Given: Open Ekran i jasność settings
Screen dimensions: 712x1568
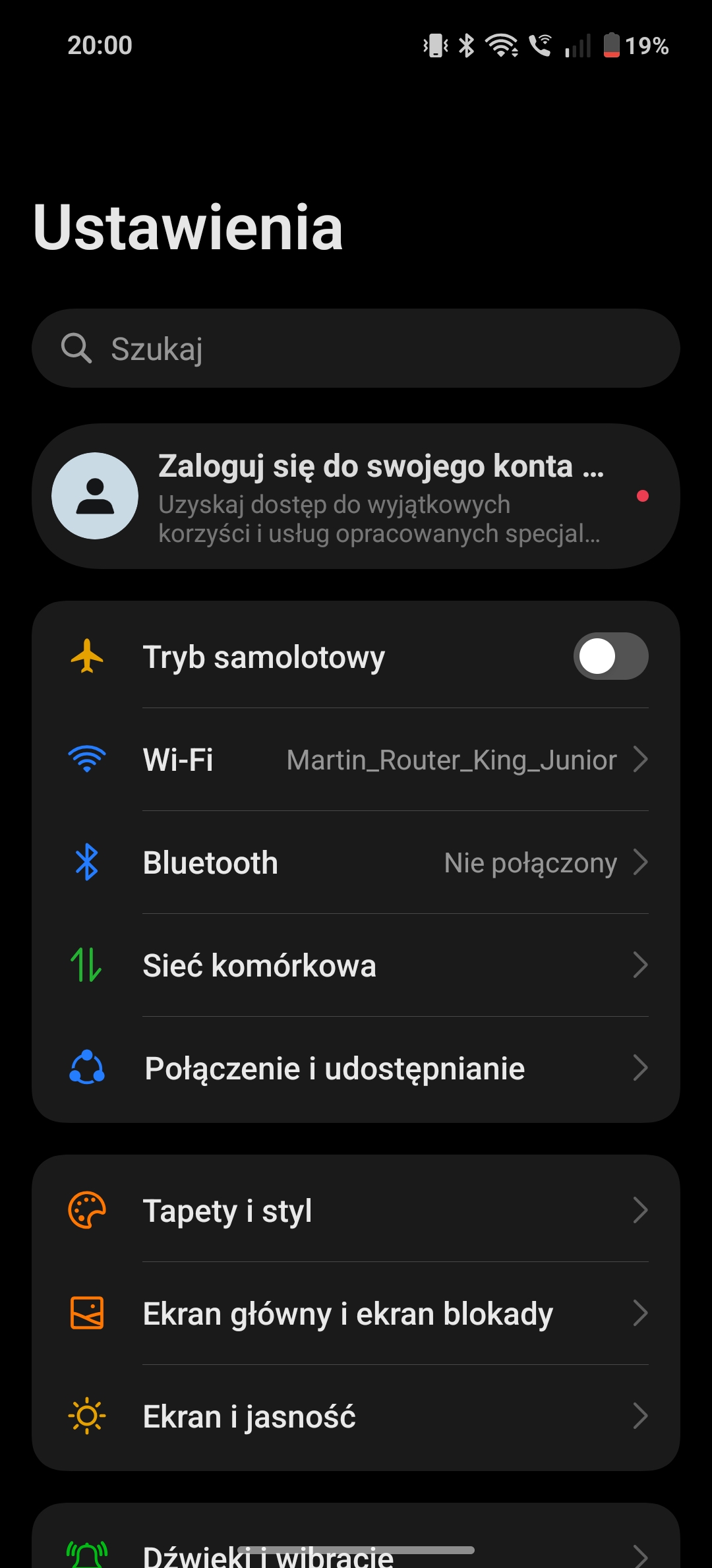Looking at the screenshot, I should tap(356, 1416).
